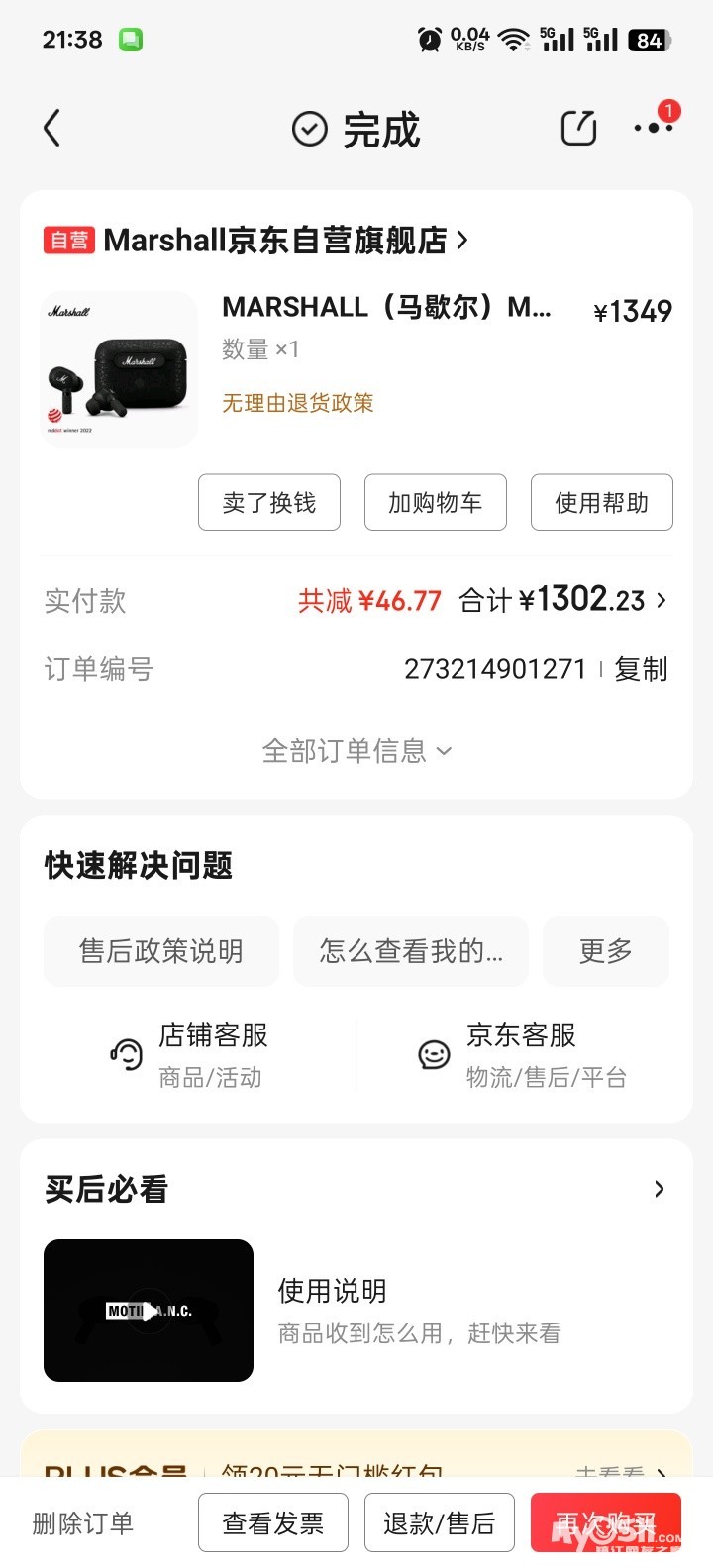
Task: Open the three-dot overflow menu
Action: [653, 128]
